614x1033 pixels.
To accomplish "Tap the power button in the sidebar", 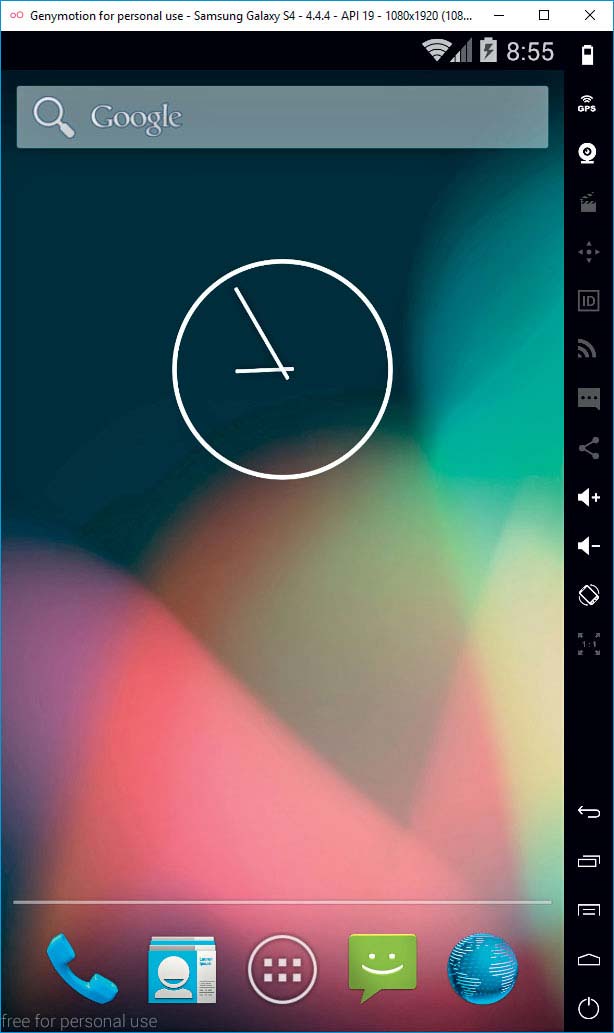I will tap(588, 1008).
